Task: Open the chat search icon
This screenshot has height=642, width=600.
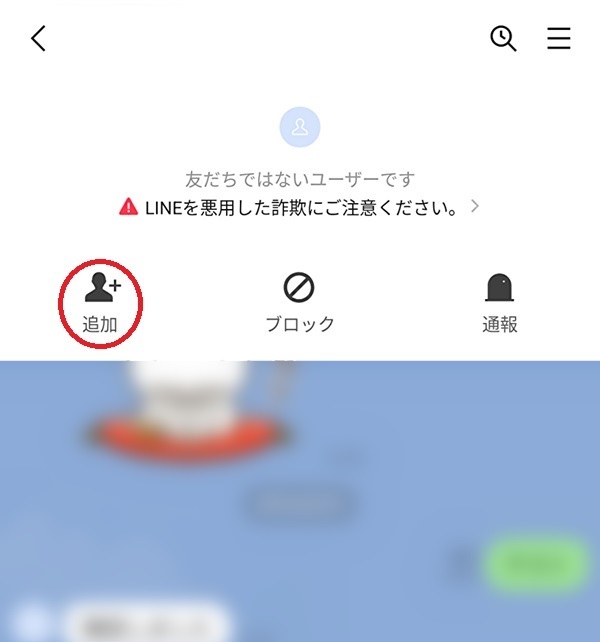Action: (x=503, y=39)
